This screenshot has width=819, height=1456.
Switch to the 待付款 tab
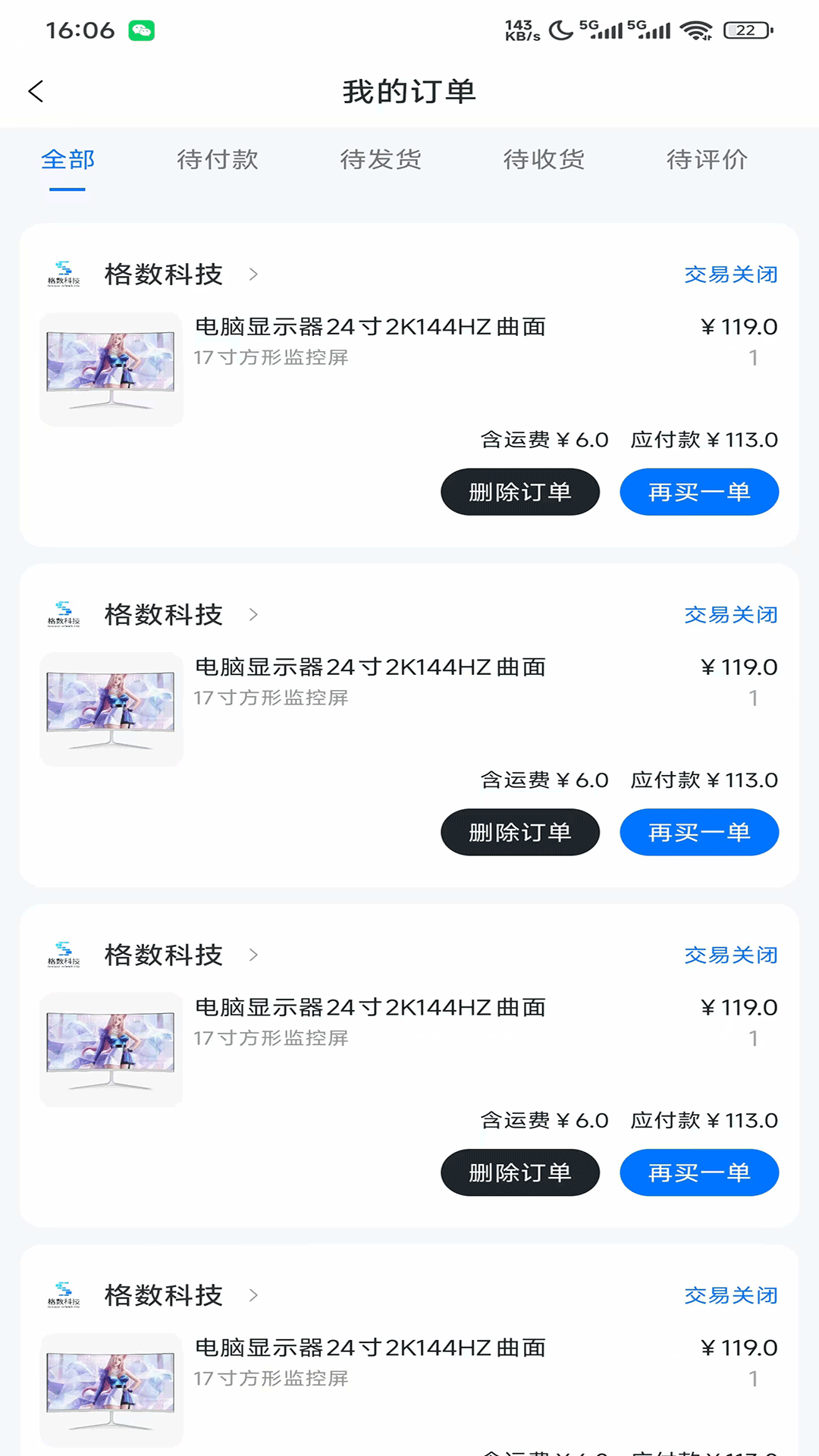[x=218, y=160]
